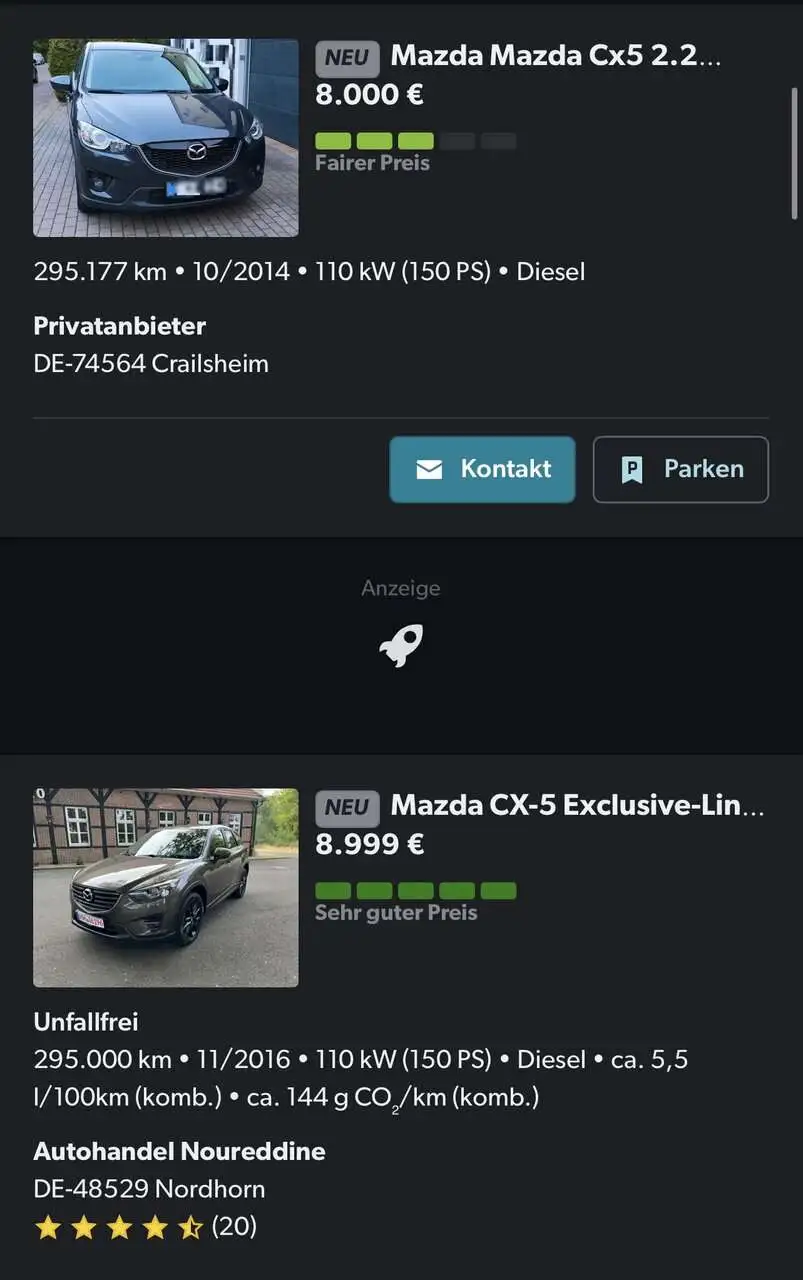Contact the seller of the 8.000 € Mazda

[482, 469]
